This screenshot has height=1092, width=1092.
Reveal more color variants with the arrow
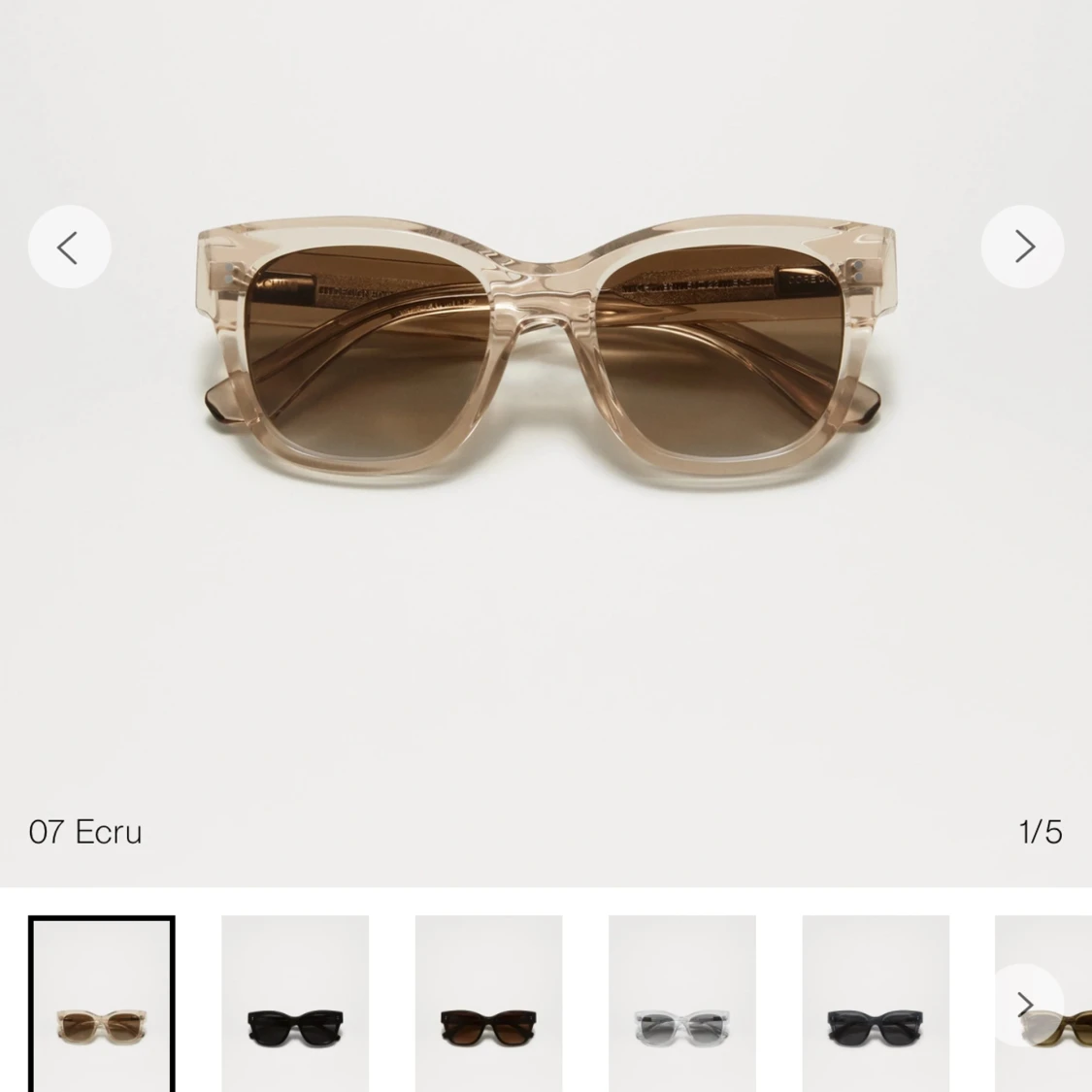click(x=1023, y=1005)
